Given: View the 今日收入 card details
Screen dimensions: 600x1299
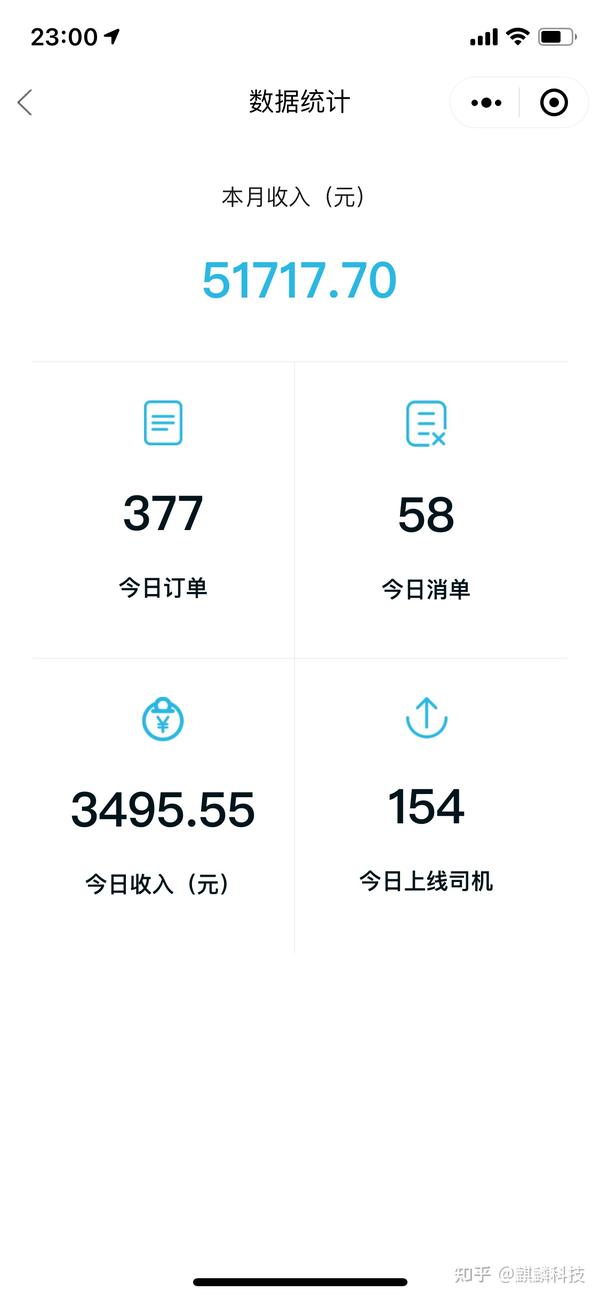Looking at the screenshot, I should coord(163,805).
